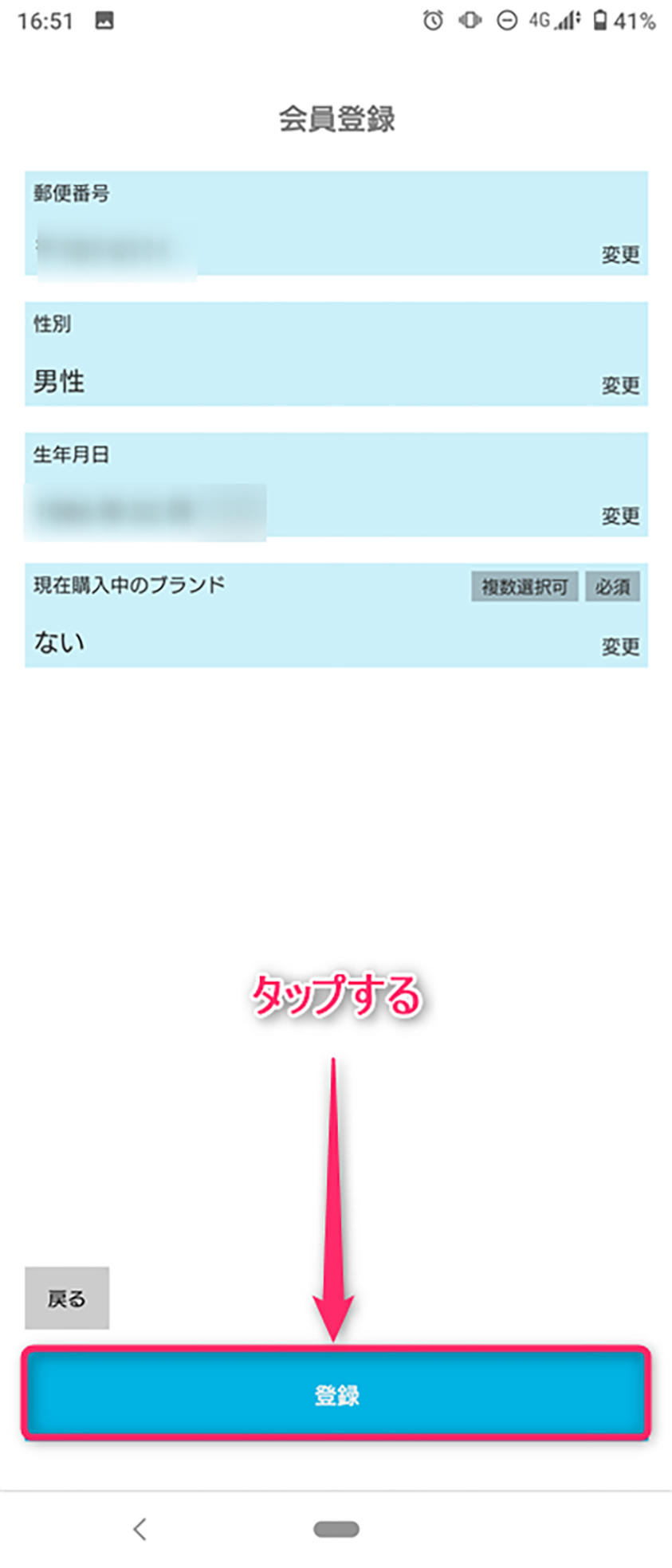Tap the 登録 button to register
Image resolution: width=672 pixels, height=1568 pixels.
click(x=336, y=1395)
